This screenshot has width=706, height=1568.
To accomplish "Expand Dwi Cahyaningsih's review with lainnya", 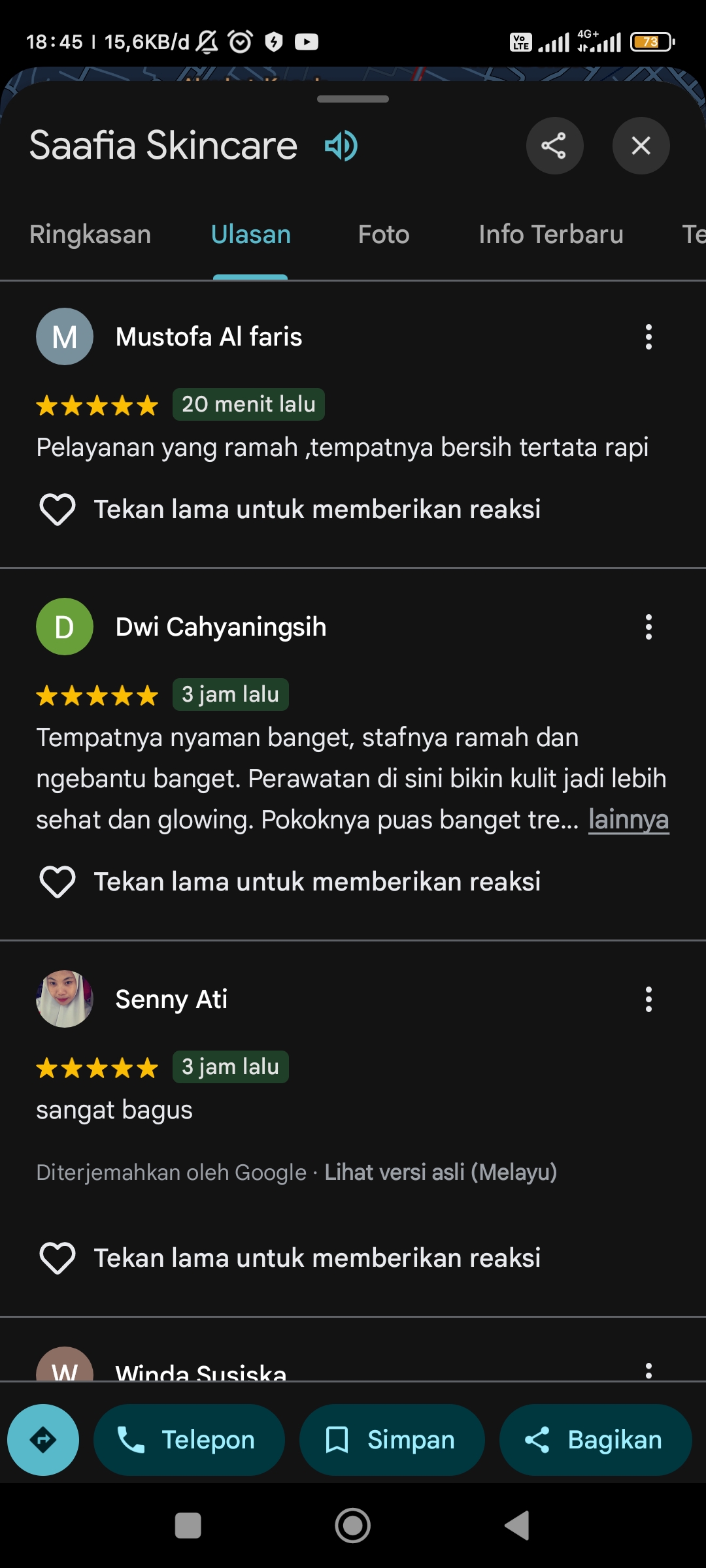I will [x=628, y=819].
